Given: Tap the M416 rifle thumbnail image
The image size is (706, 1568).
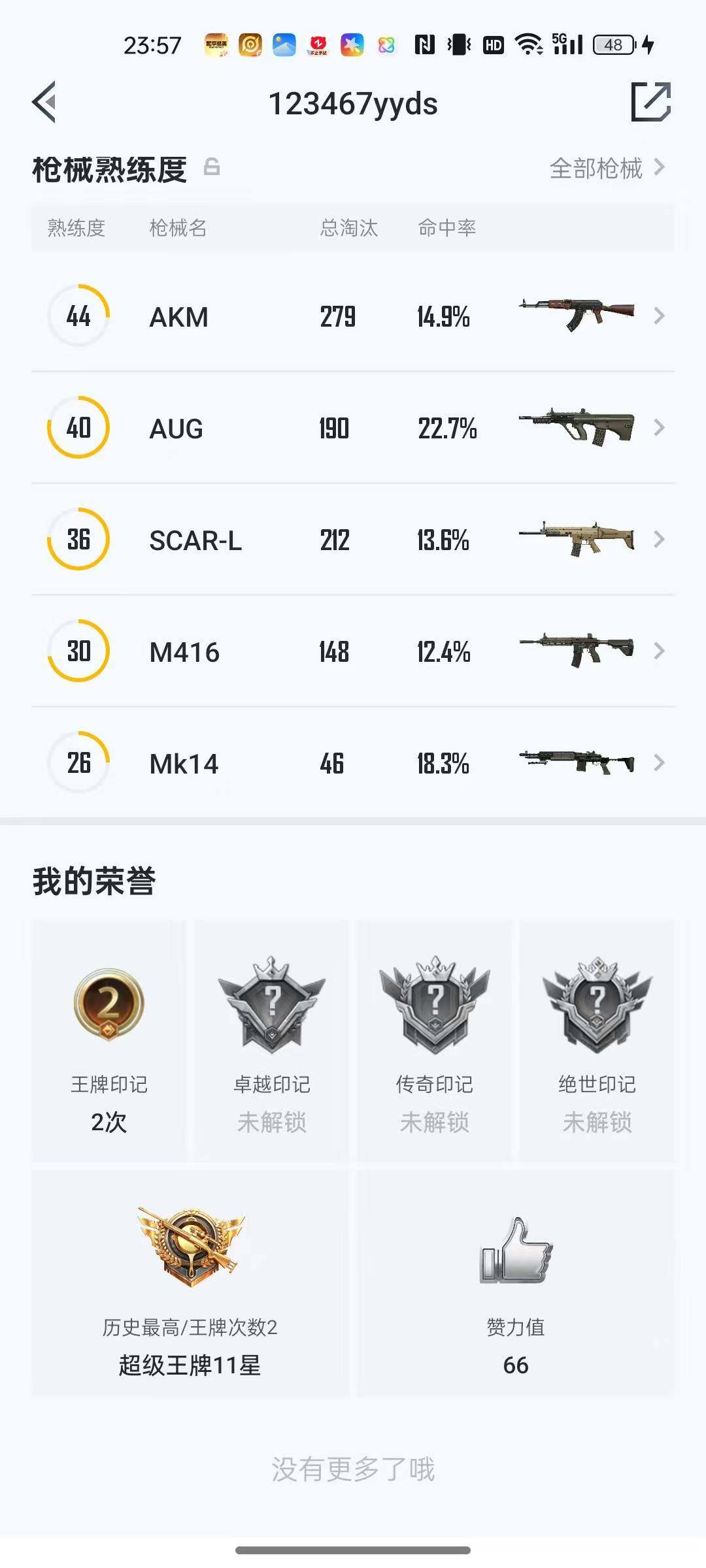Looking at the screenshot, I should [x=579, y=651].
